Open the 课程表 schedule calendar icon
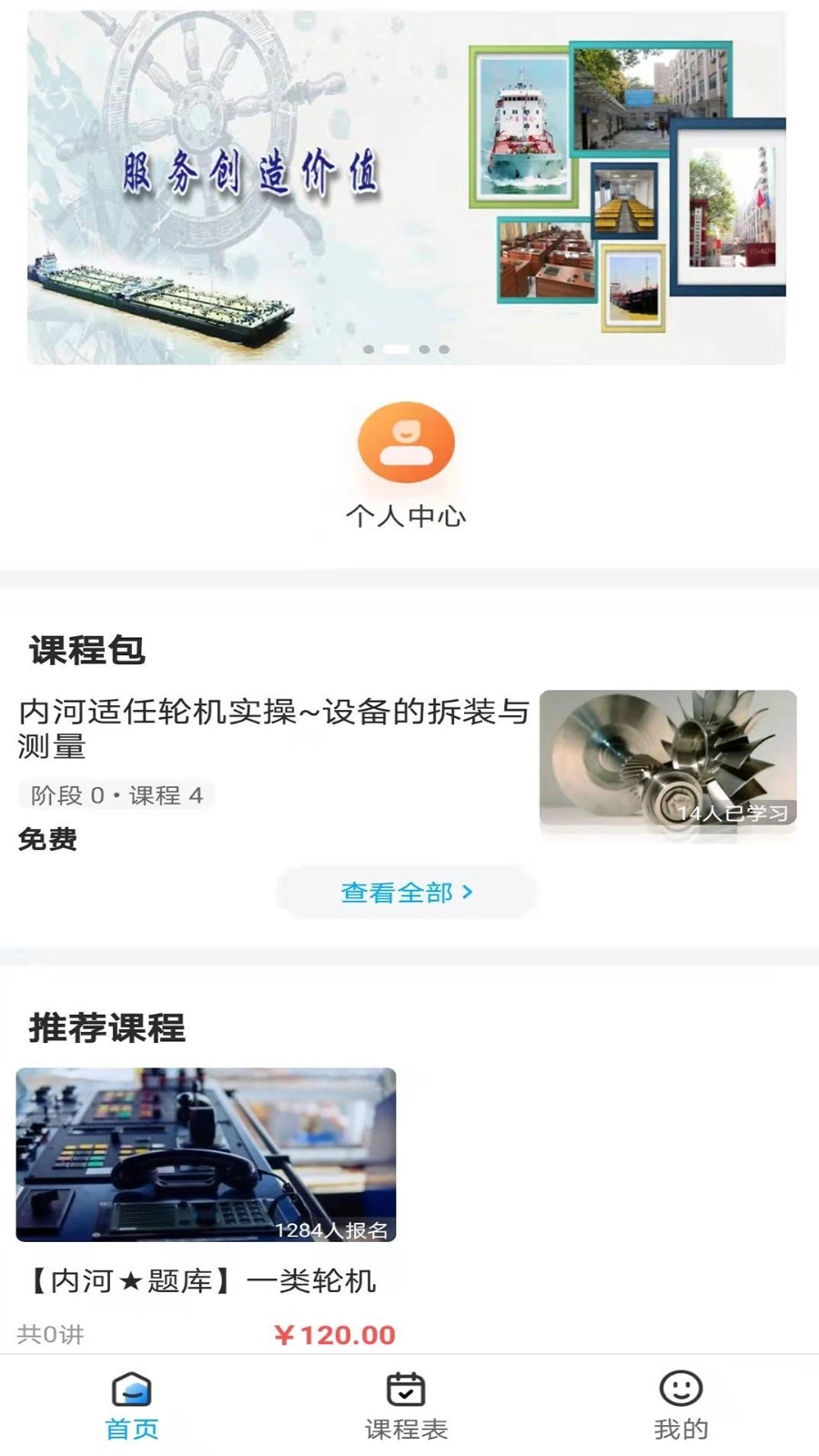Image resolution: width=819 pixels, height=1456 pixels. pyautogui.click(x=407, y=1387)
